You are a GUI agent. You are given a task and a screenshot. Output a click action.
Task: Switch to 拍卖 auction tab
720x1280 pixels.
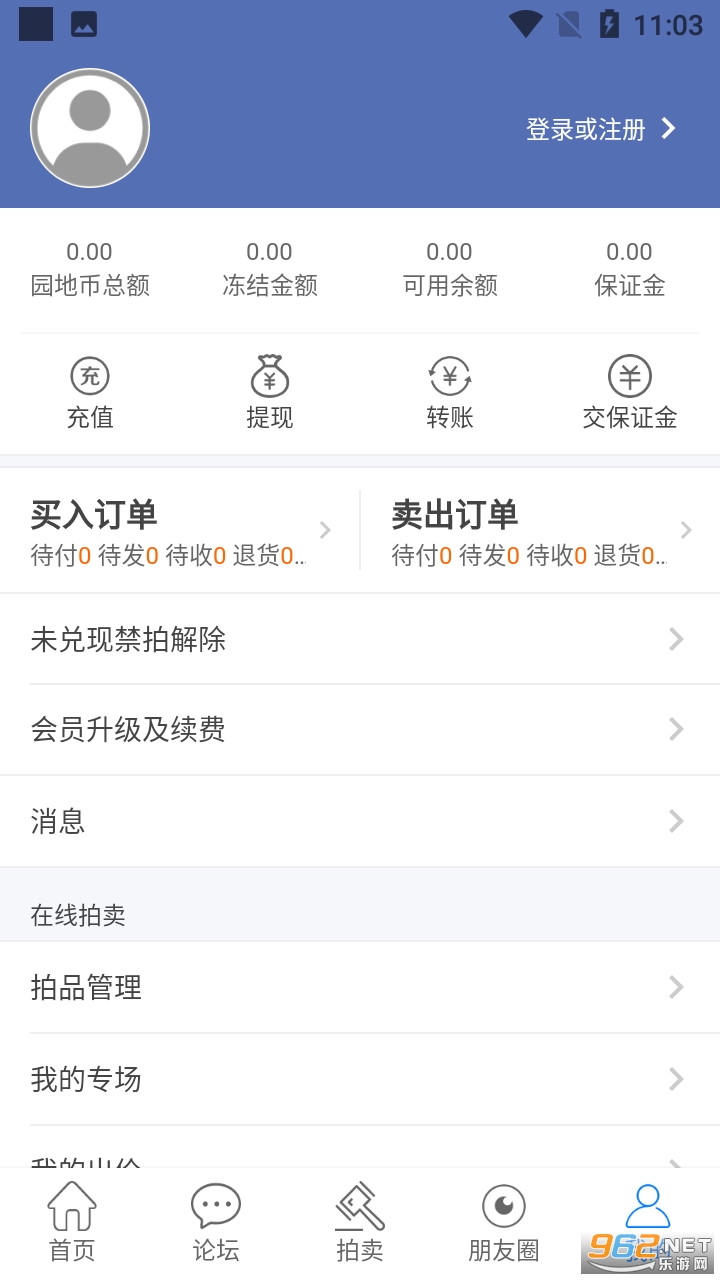(x=360, y=1222)
